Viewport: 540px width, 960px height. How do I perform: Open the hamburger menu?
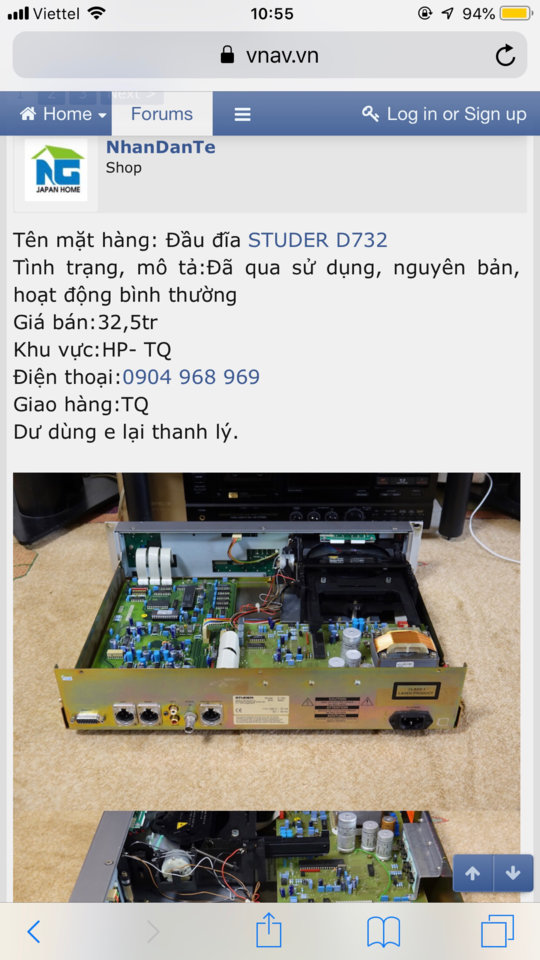(242, 114)
